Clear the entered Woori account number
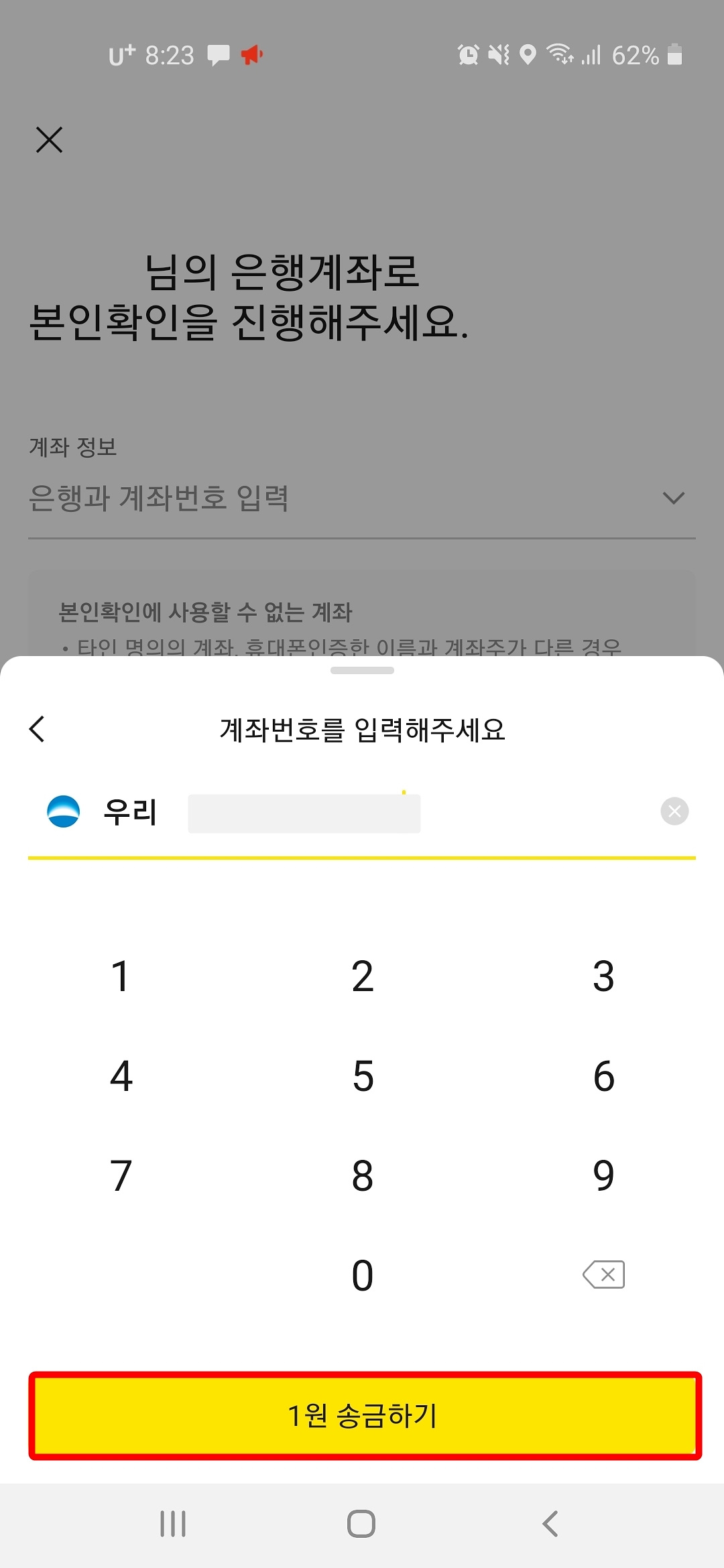Screen dimensions: 724x1568 point(674,811)
